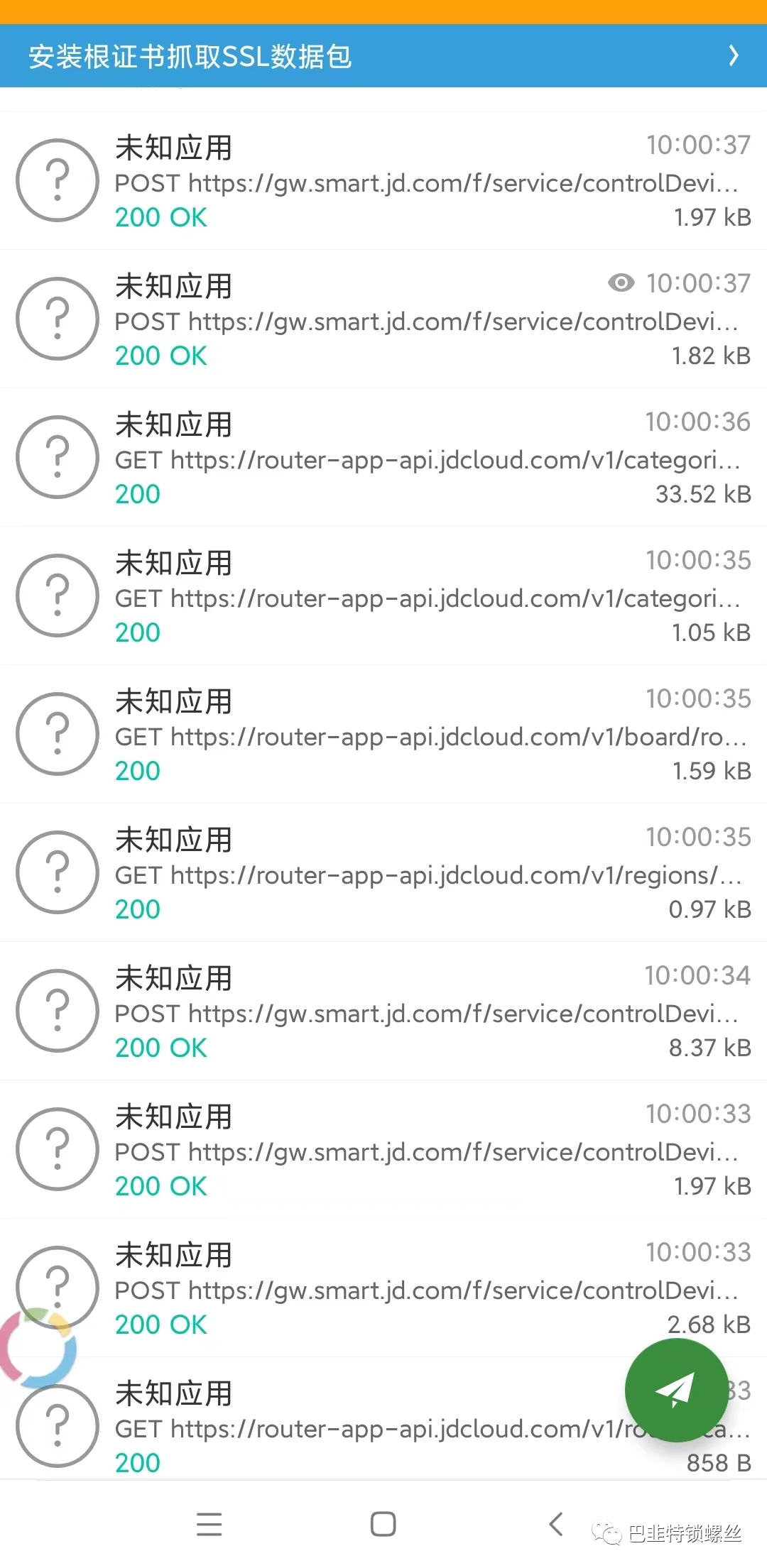Open the 858 B GET request
Viewport: 767px width, 1568px height.
click(355, 1428)
